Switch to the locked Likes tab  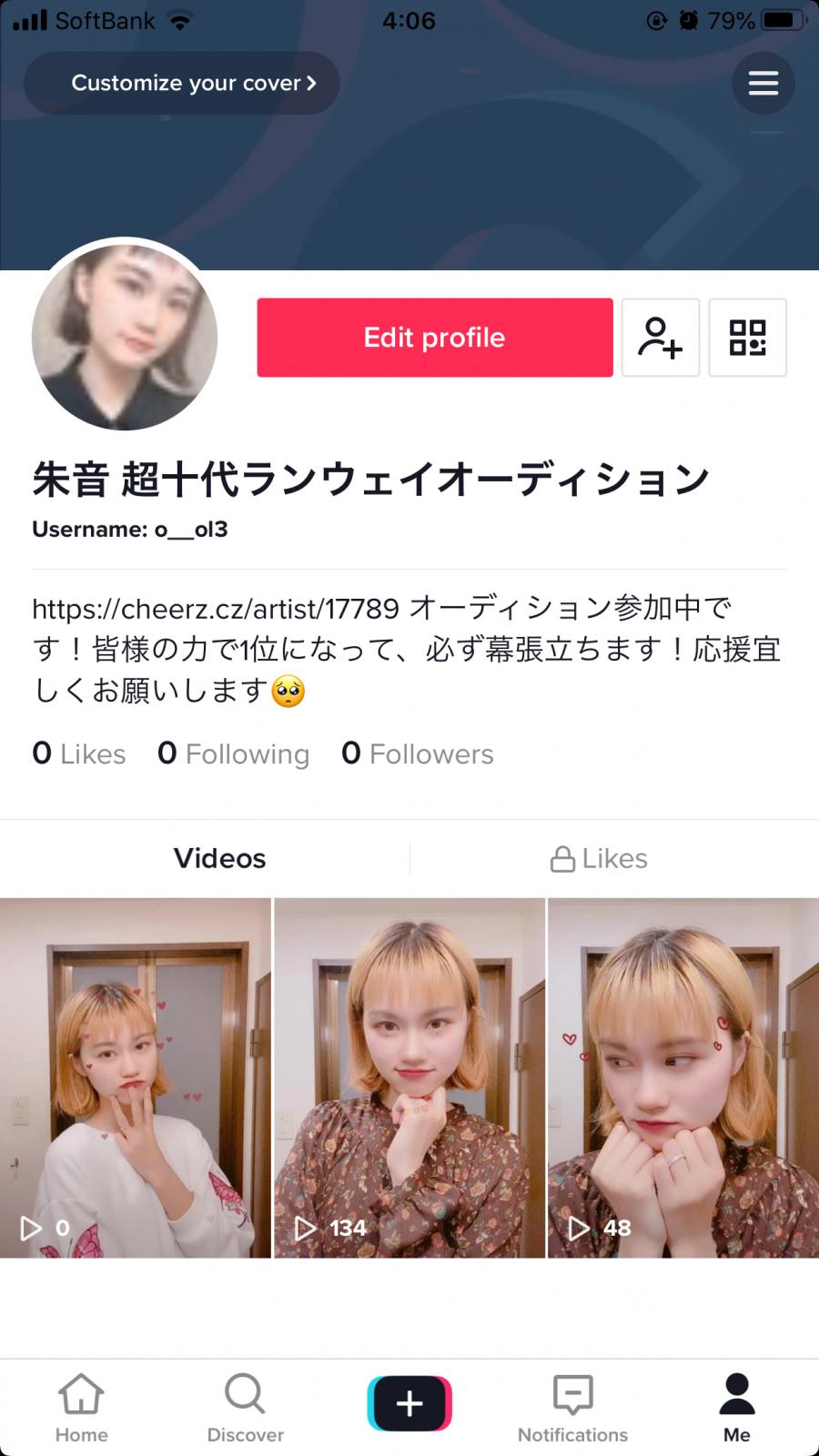coord(600,858)
